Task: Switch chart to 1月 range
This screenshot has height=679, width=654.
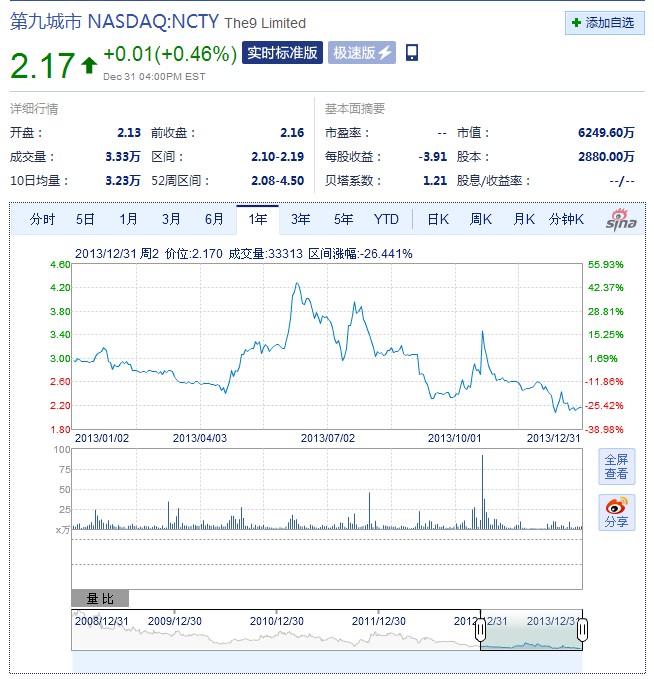Action: [128, 220]
